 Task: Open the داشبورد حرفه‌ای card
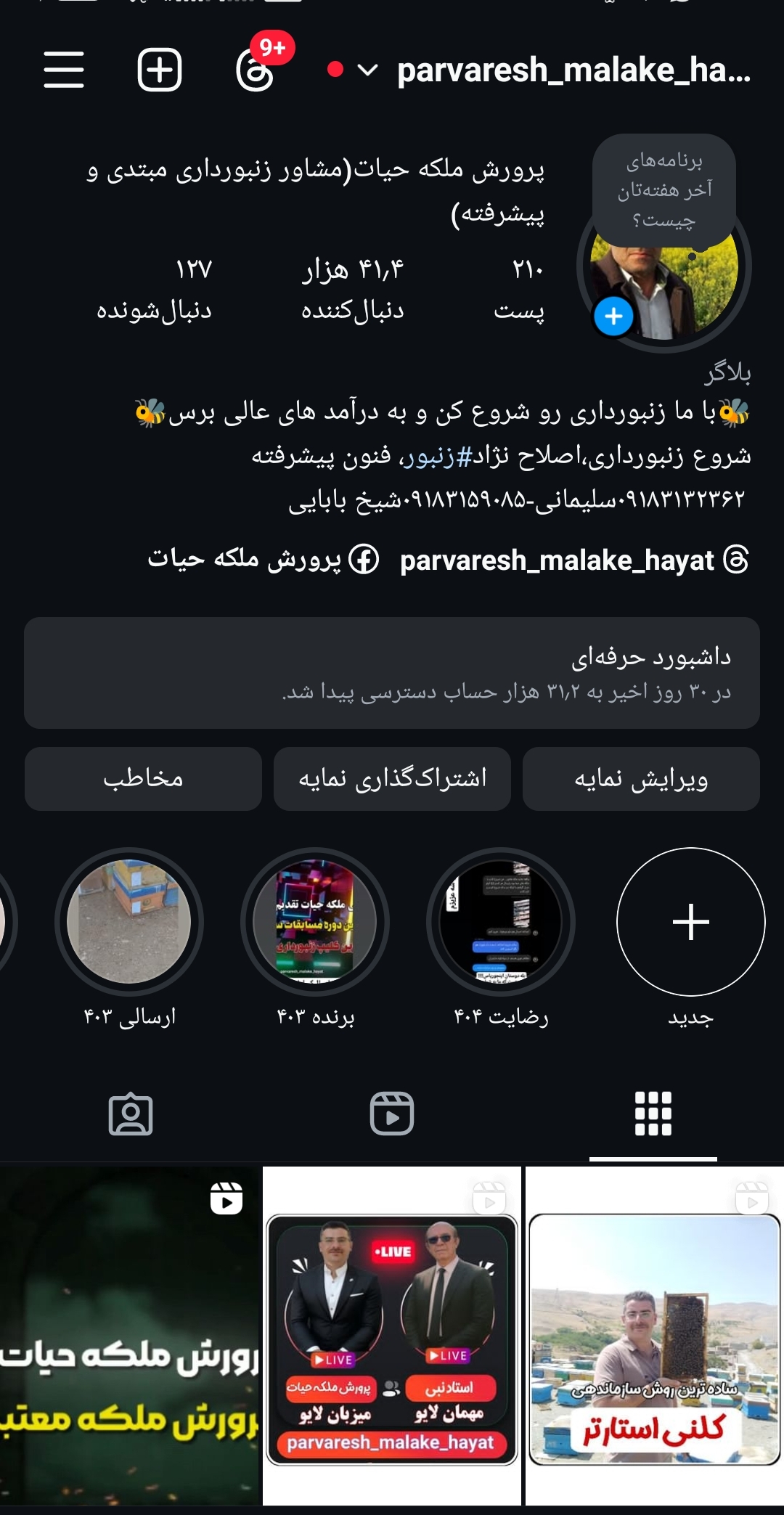tap(392, 673)
